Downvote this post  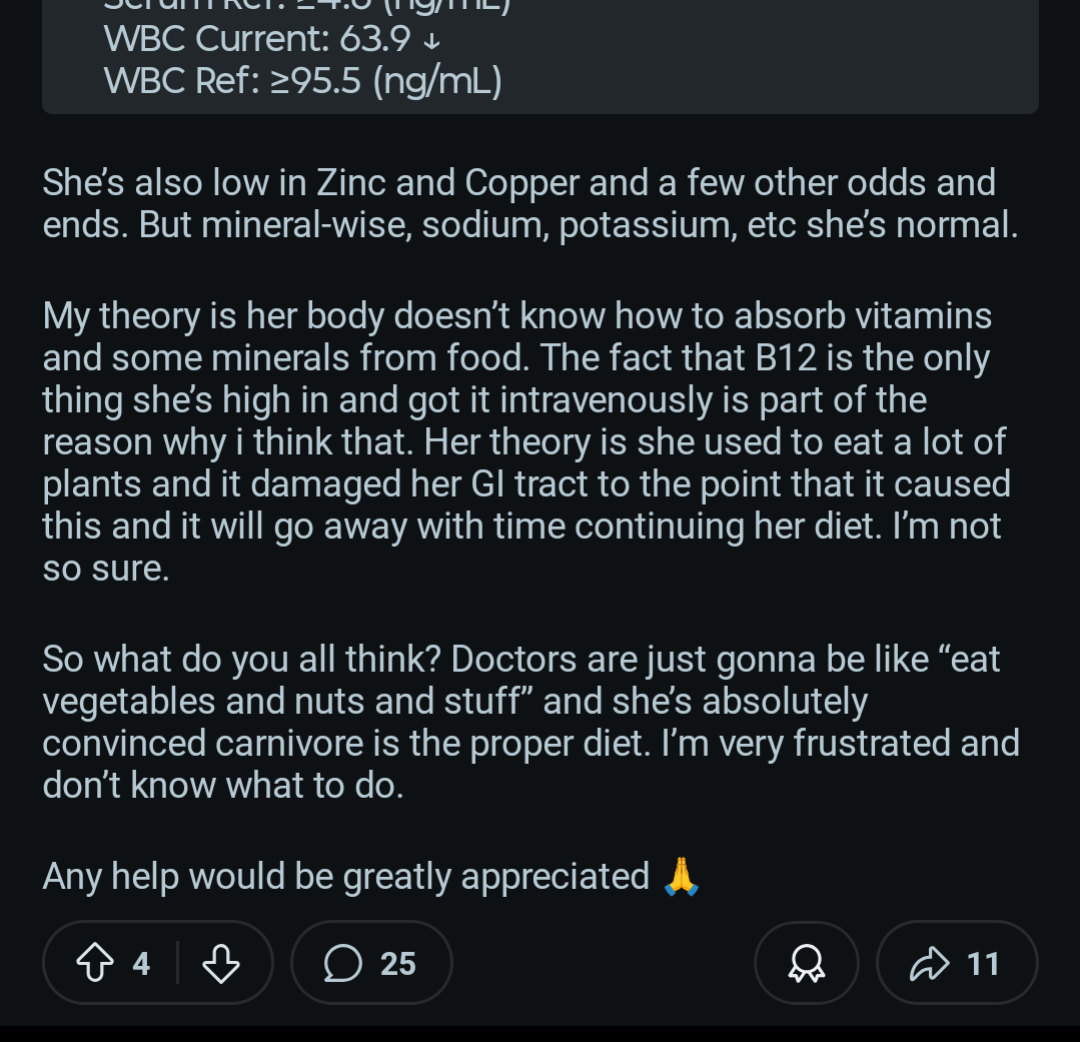[x=221, y=963]
